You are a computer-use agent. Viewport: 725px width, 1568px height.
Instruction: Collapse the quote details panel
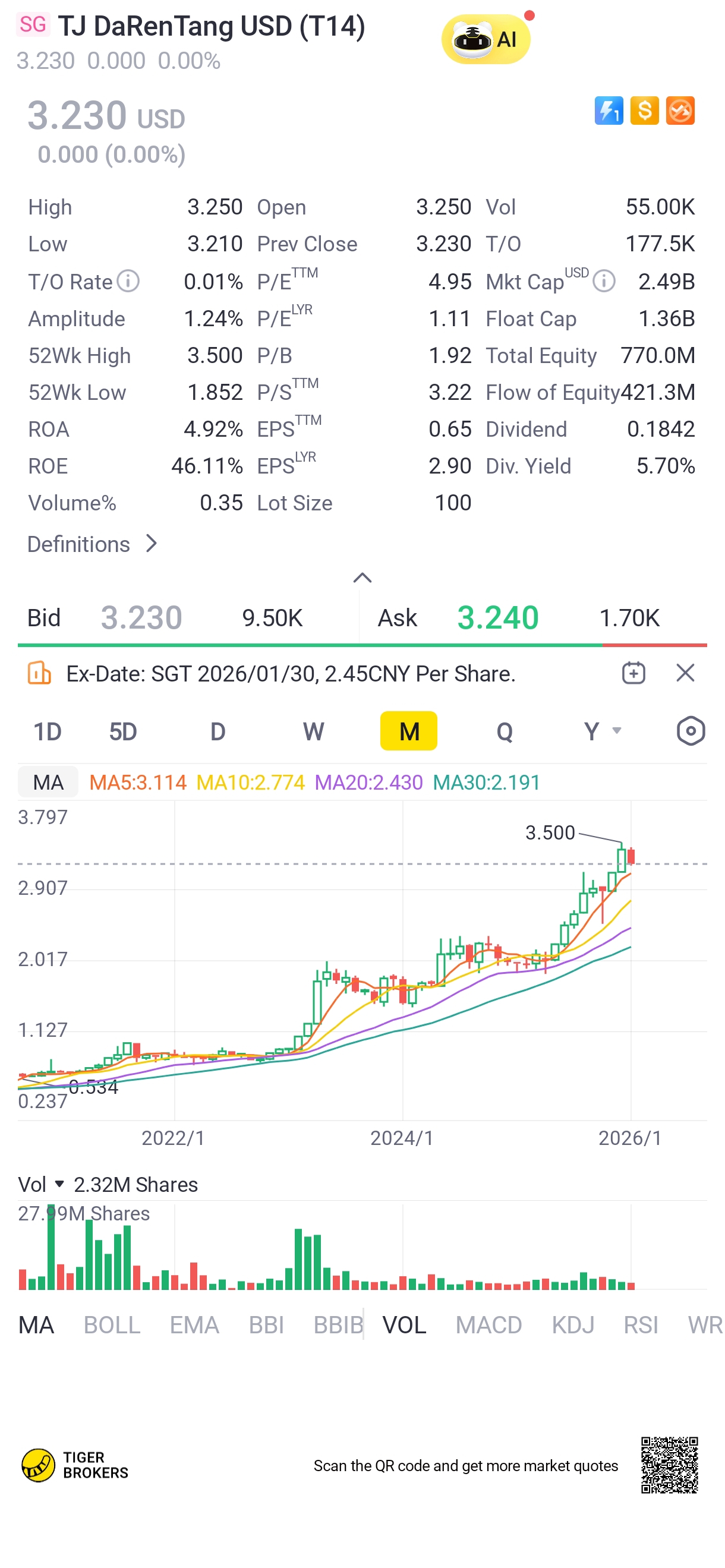click(x=362, y=578)
